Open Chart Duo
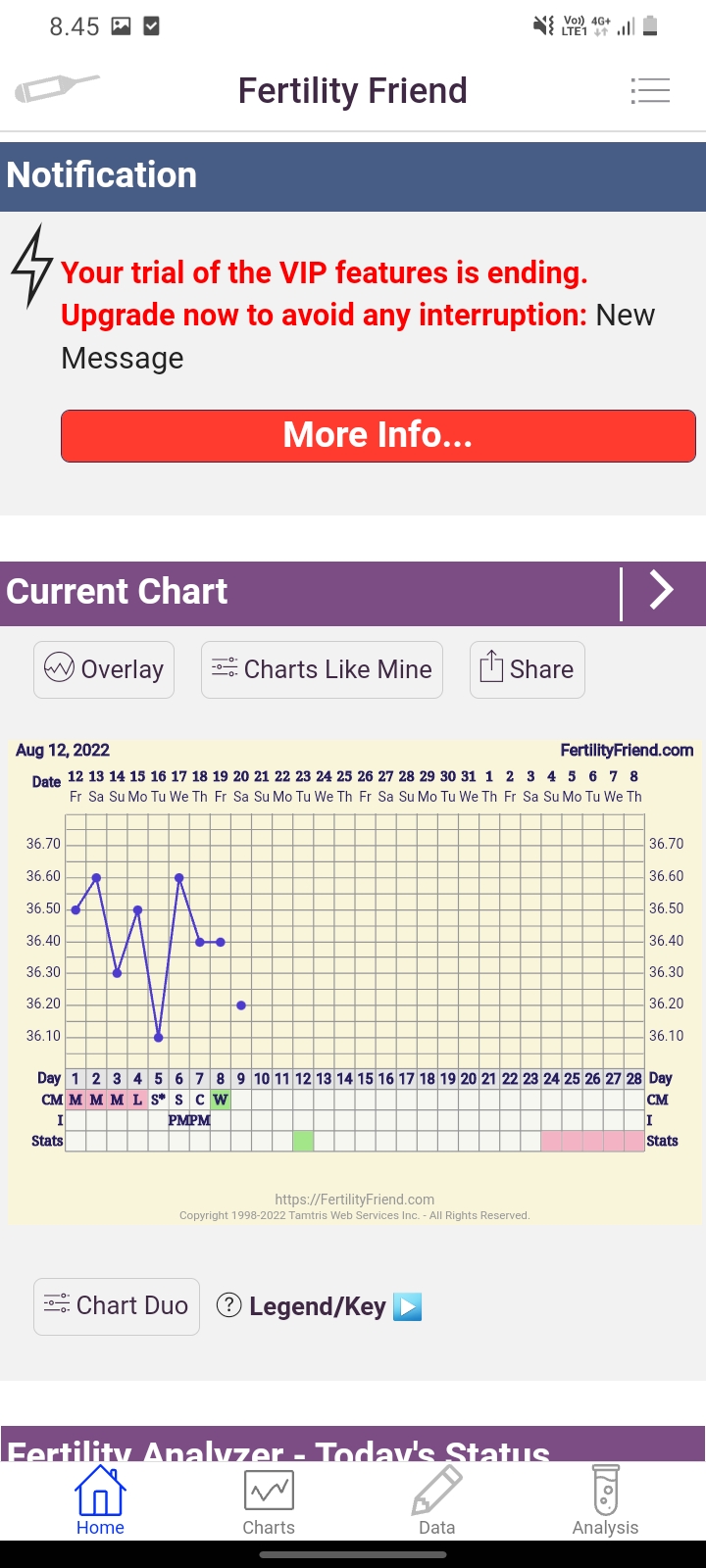The width and height of the screenshot is (706, 1568). [x=116, y=1305]
